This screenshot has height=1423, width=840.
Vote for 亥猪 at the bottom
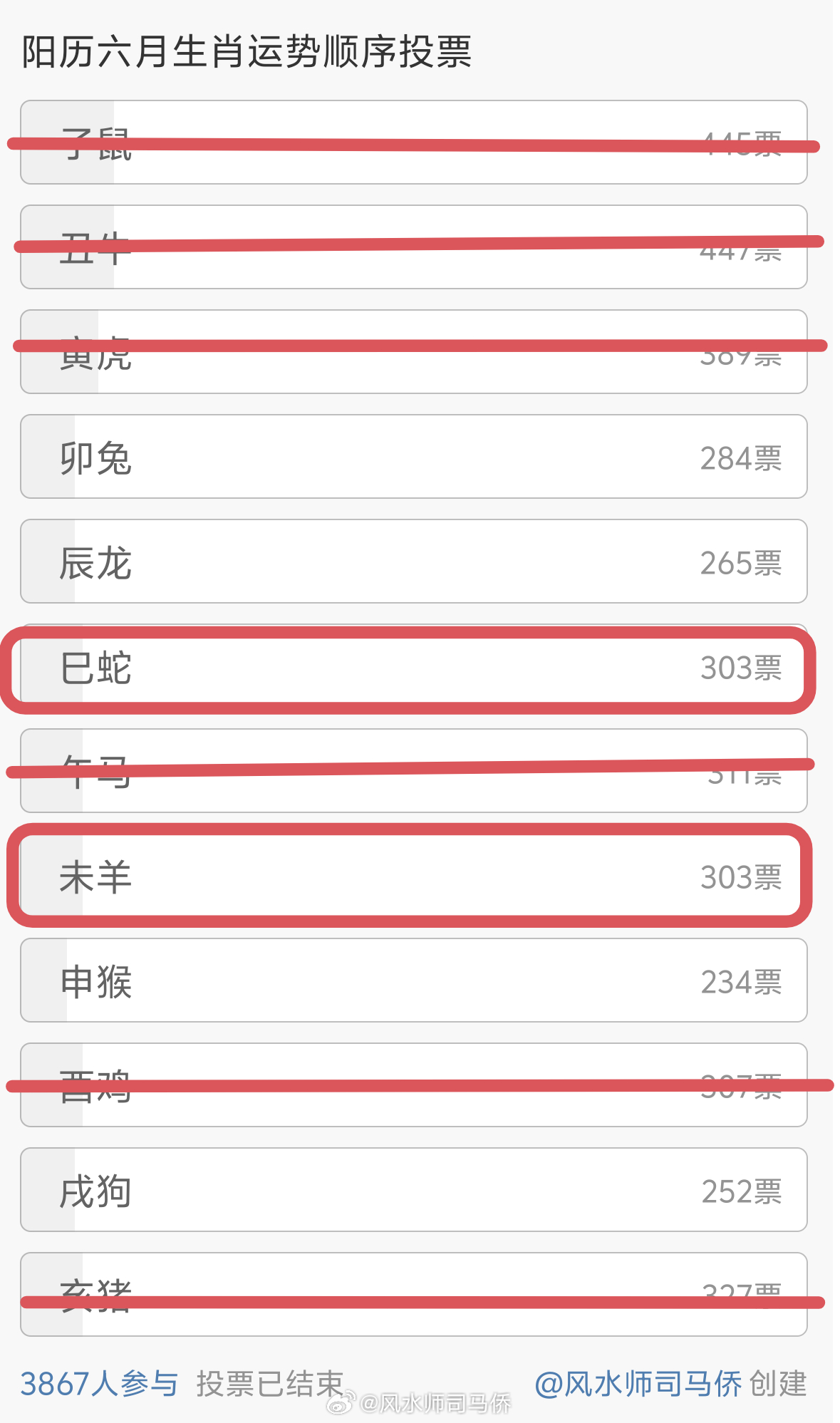click(413, 1293)
